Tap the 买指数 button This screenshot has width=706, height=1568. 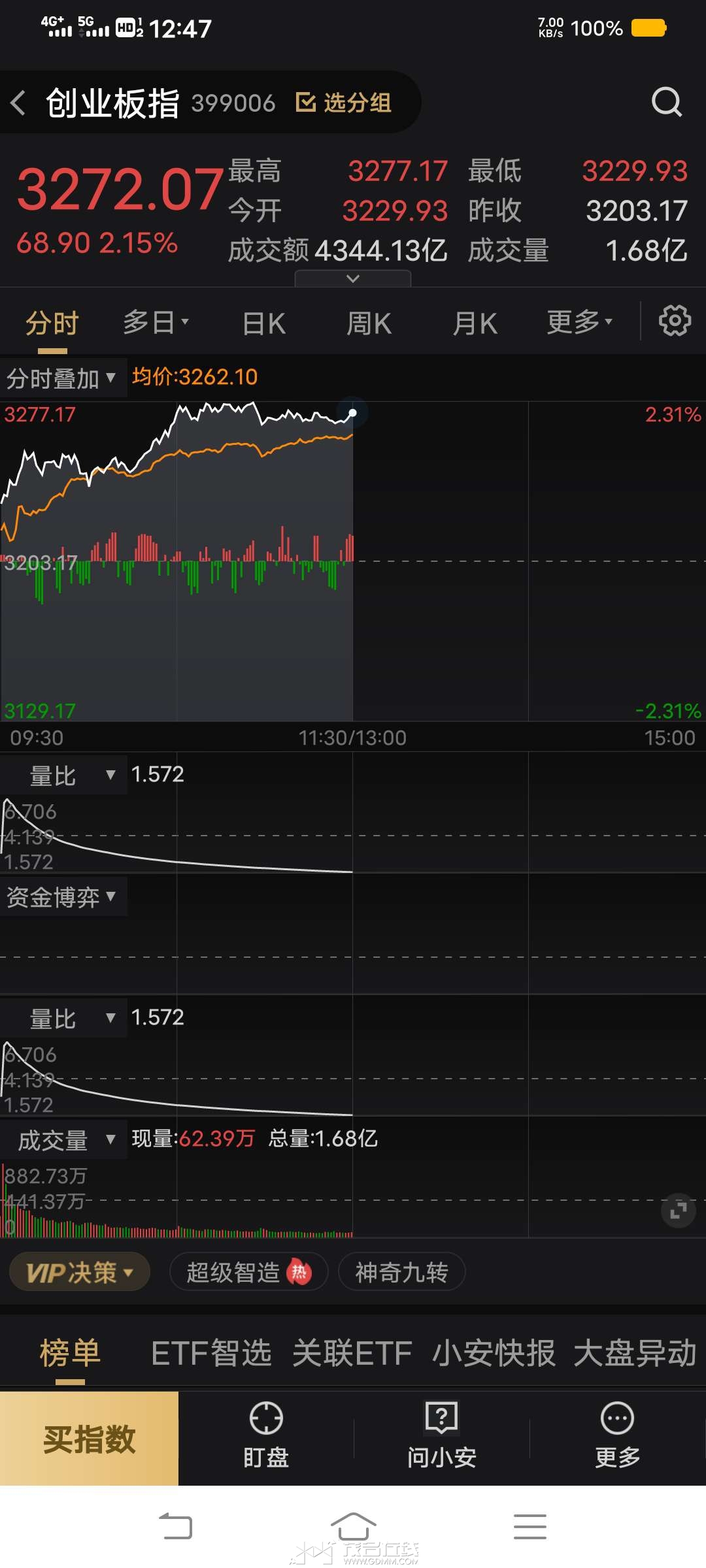[x=89, y=1439]
